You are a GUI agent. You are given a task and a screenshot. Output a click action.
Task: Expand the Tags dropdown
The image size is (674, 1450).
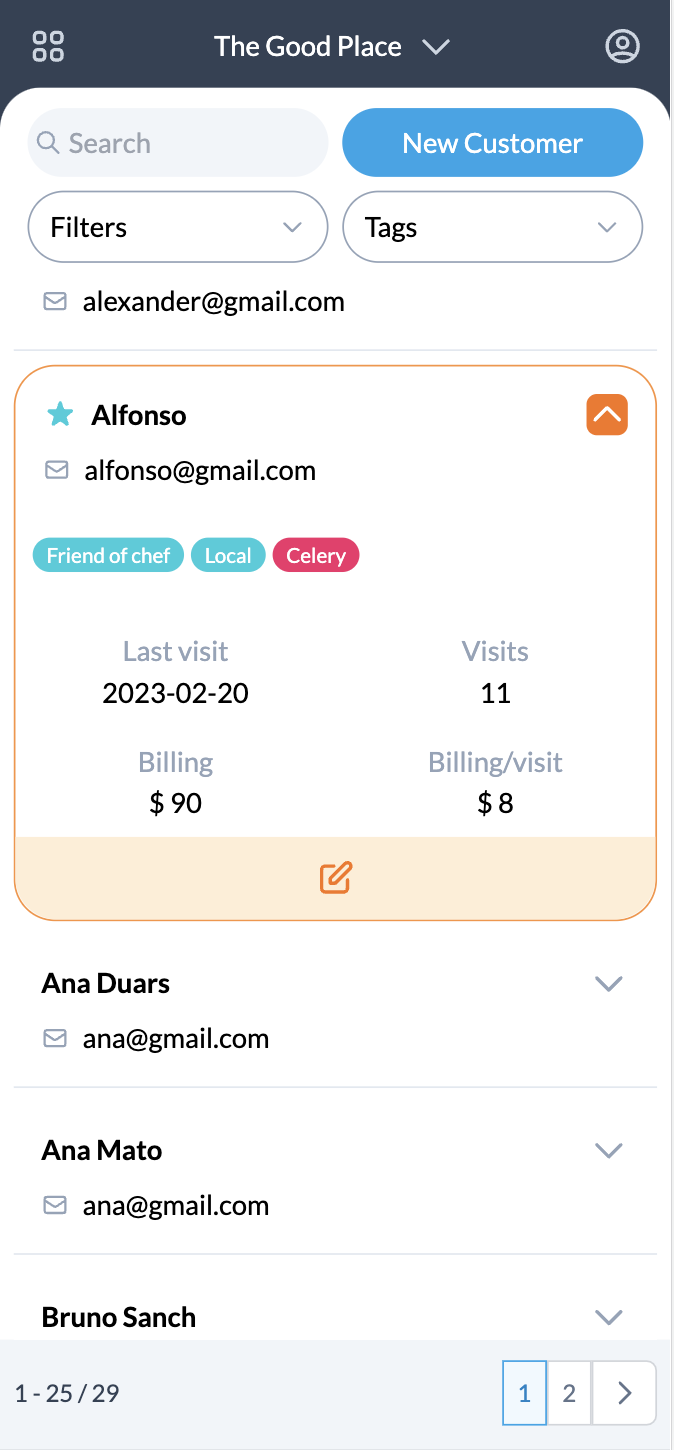point(492,227)
